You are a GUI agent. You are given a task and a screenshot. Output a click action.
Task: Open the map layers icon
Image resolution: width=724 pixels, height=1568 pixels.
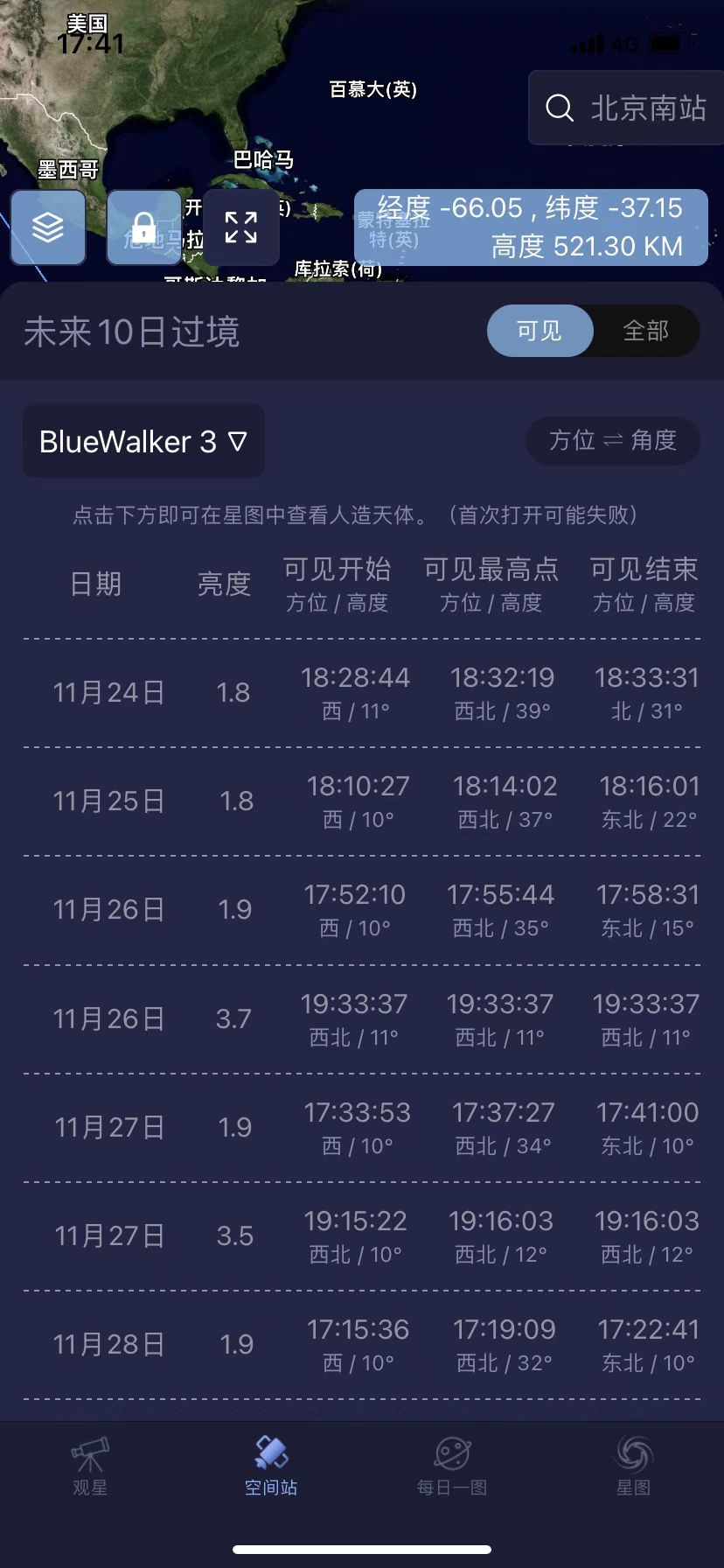click(48, 227)
